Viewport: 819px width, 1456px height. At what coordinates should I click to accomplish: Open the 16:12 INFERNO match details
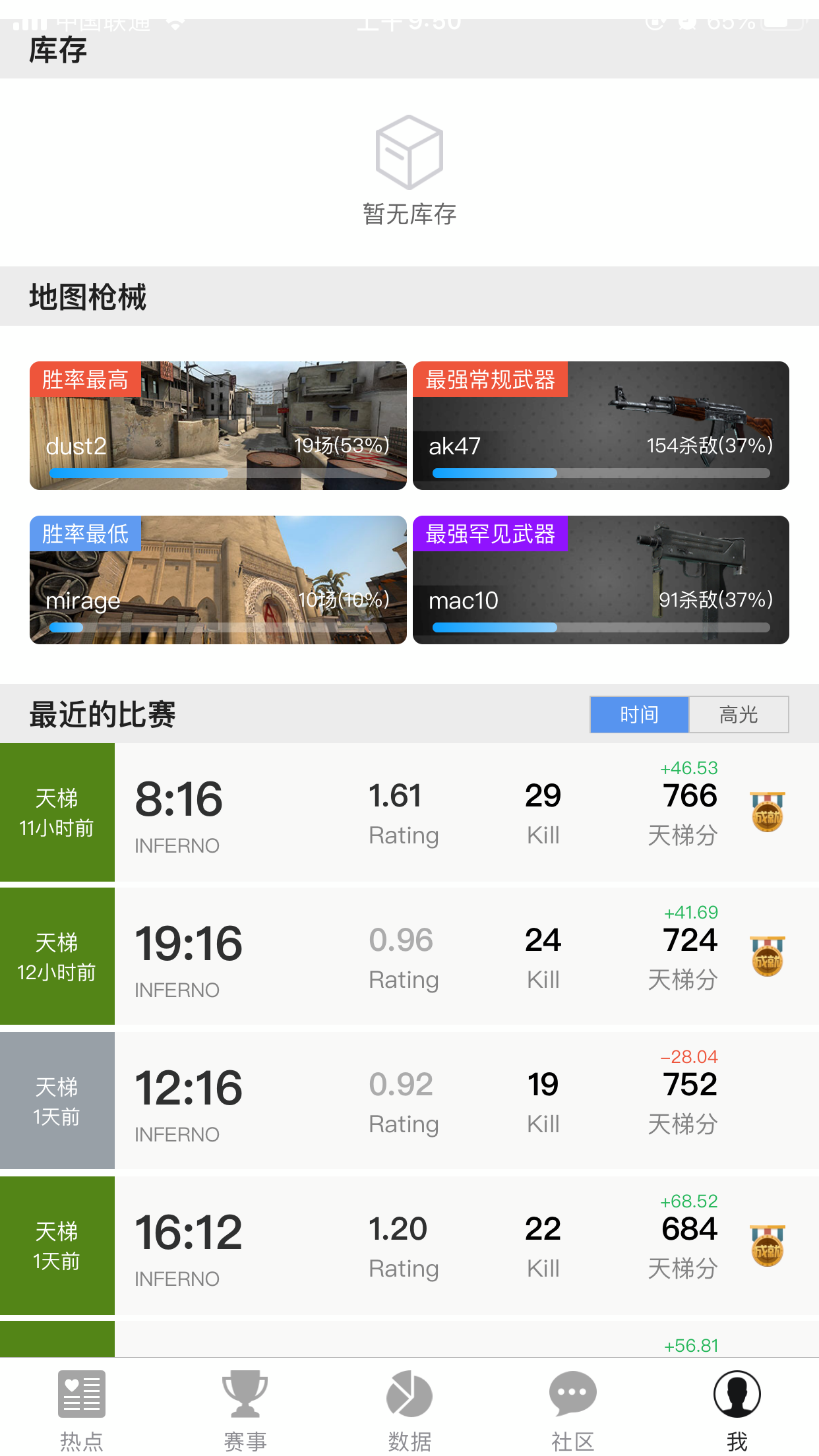click(409, 1245)
